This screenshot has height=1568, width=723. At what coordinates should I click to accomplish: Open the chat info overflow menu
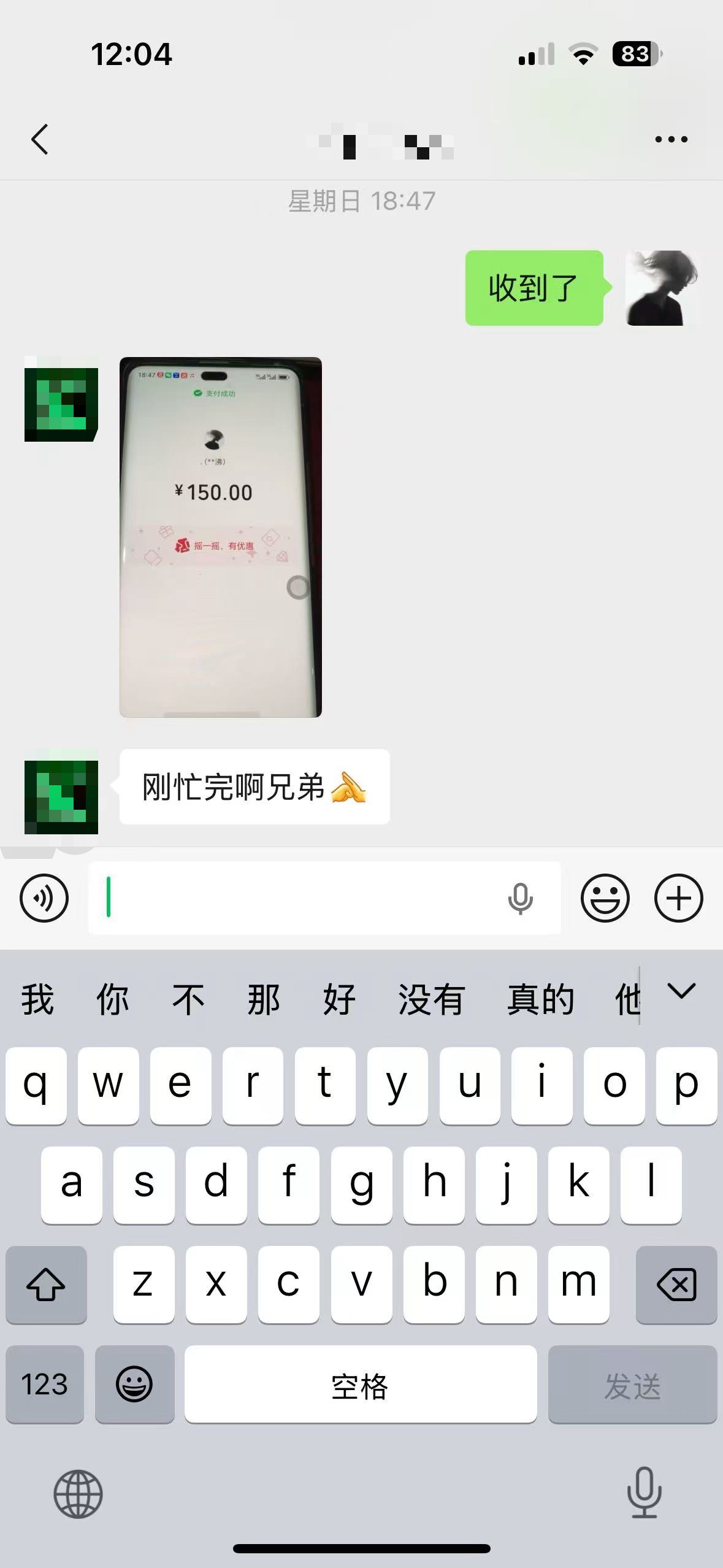671,139
